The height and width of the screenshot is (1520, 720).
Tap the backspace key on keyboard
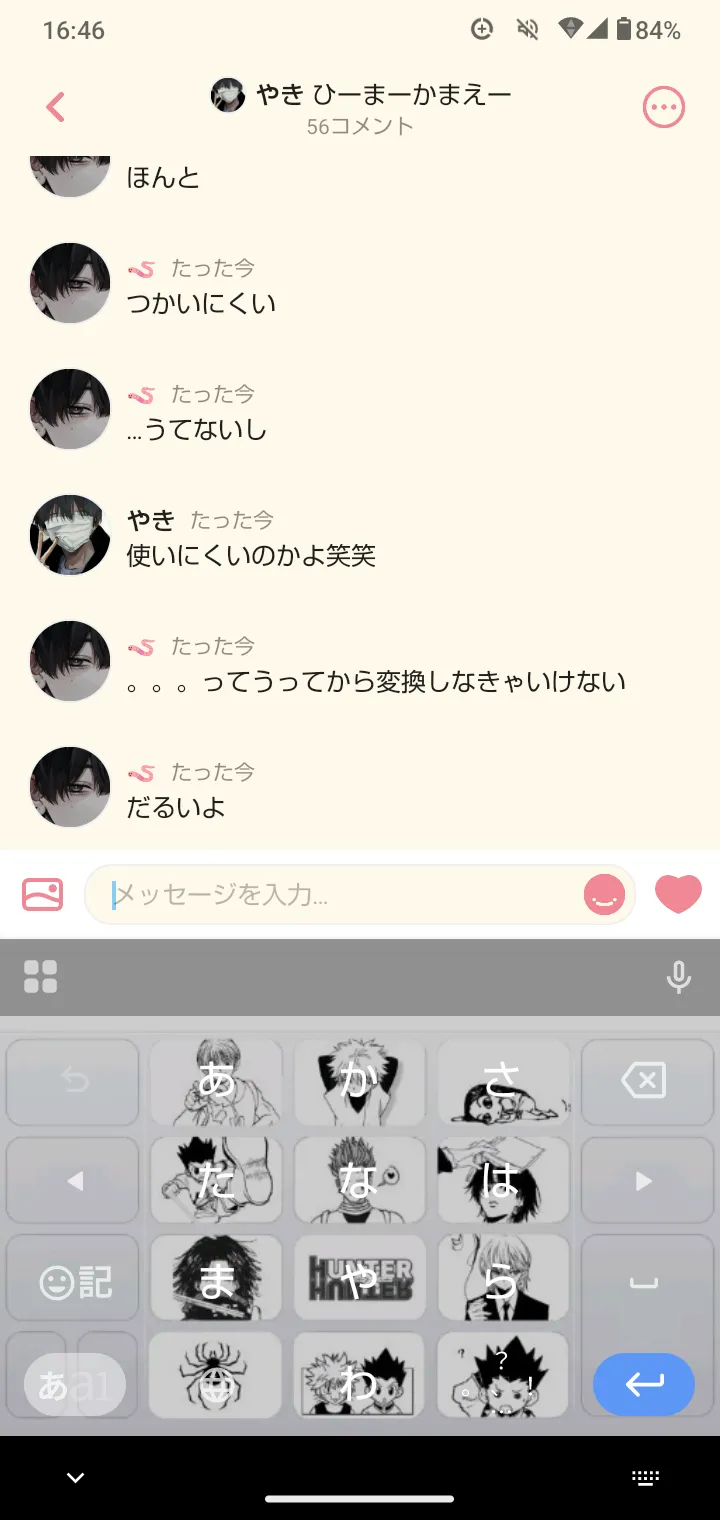(645, 1081)
